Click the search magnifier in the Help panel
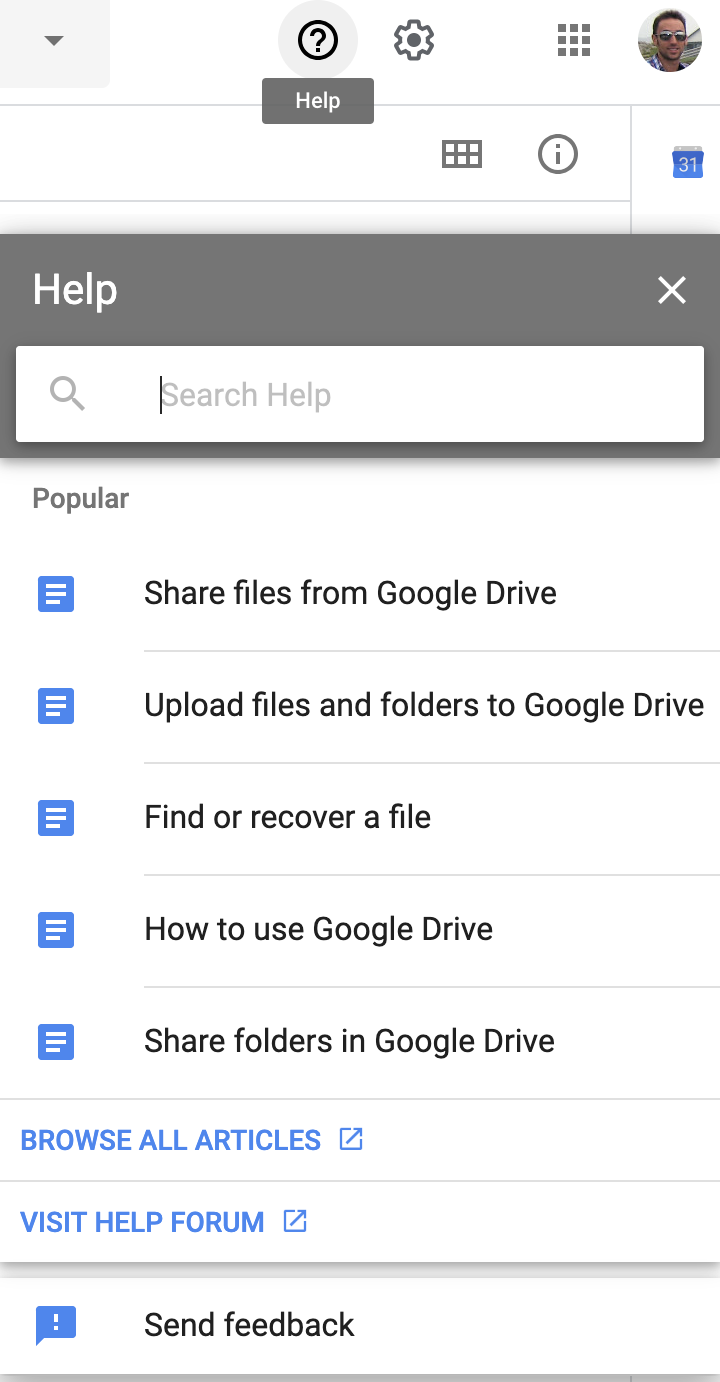This screenshot has height=1382, width=720. (x=67, y=393)
